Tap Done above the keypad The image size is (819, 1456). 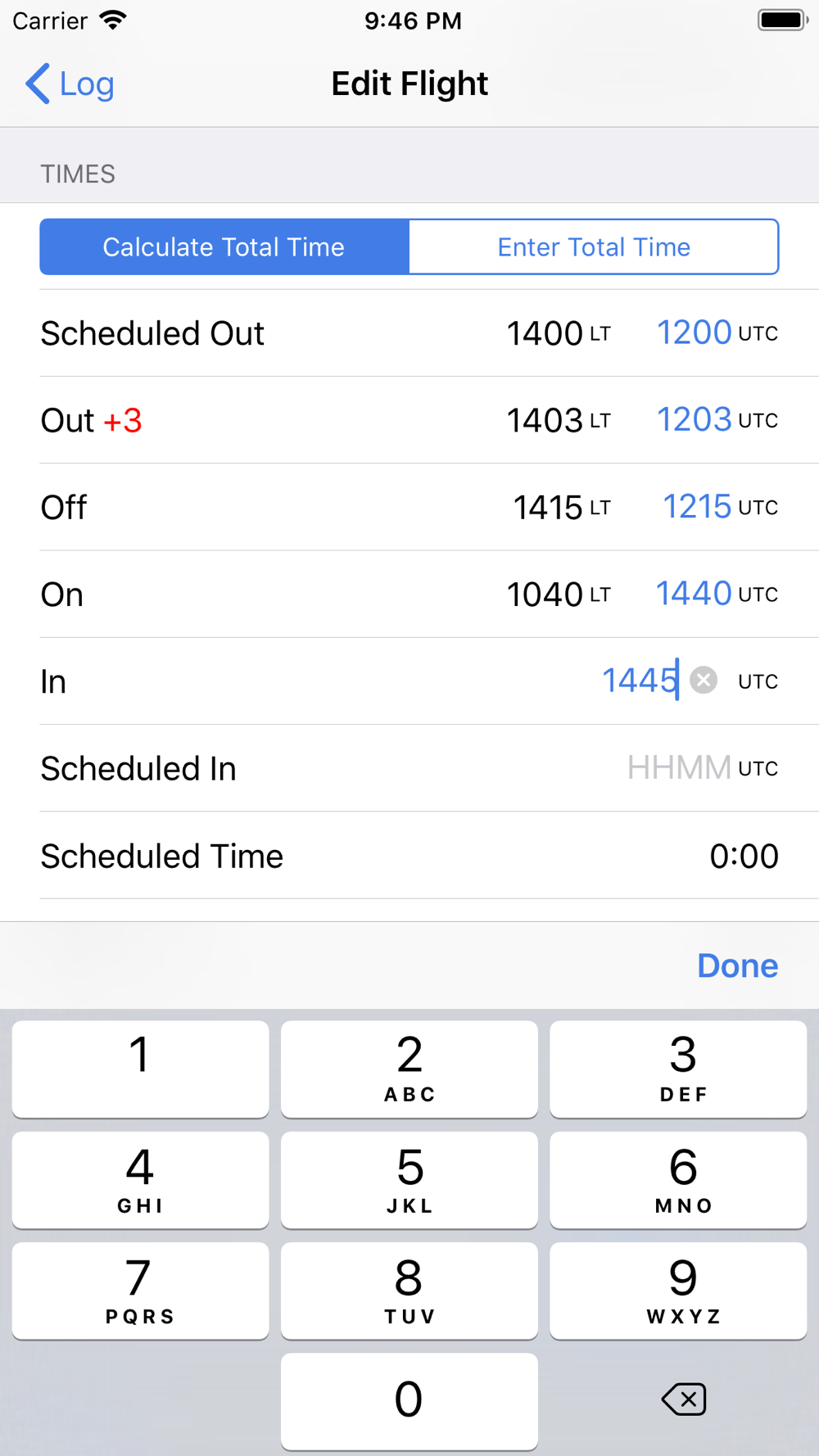pos(737,965)
